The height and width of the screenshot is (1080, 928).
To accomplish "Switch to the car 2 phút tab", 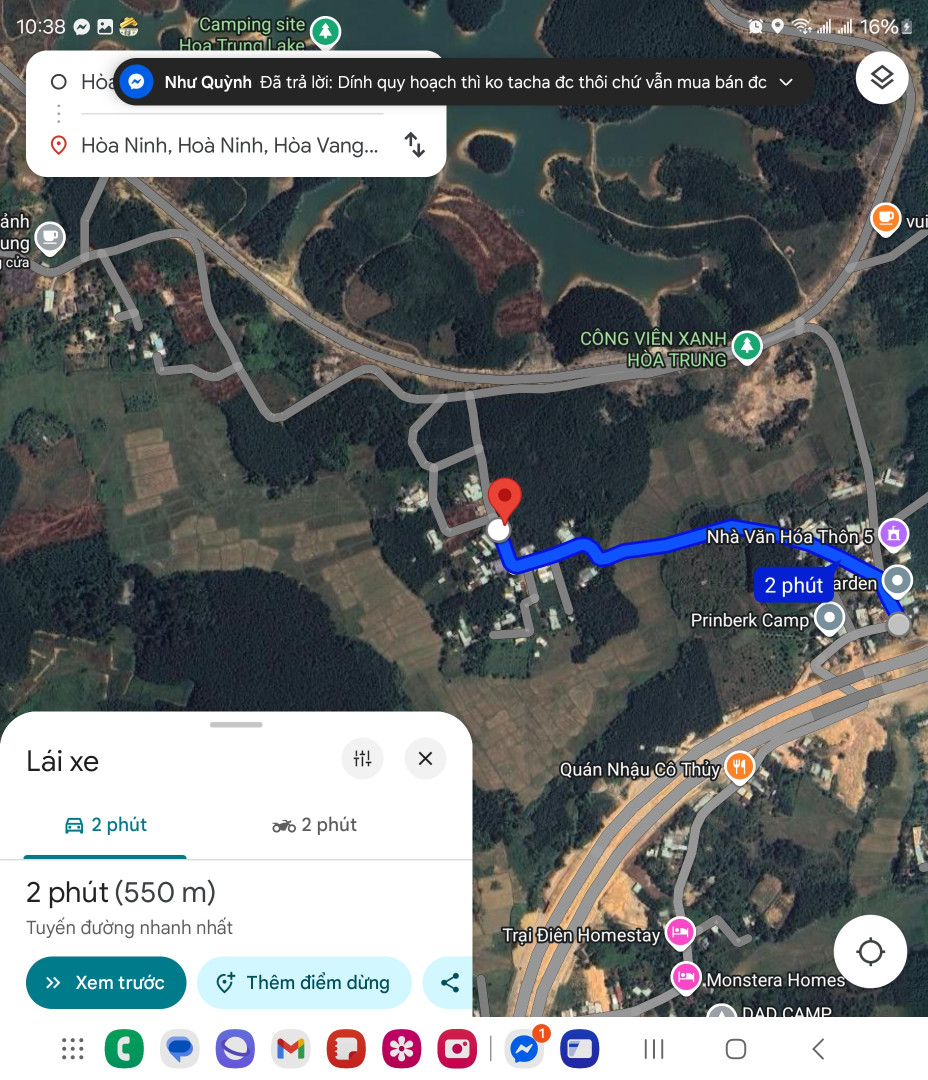I will coord(105,825).
